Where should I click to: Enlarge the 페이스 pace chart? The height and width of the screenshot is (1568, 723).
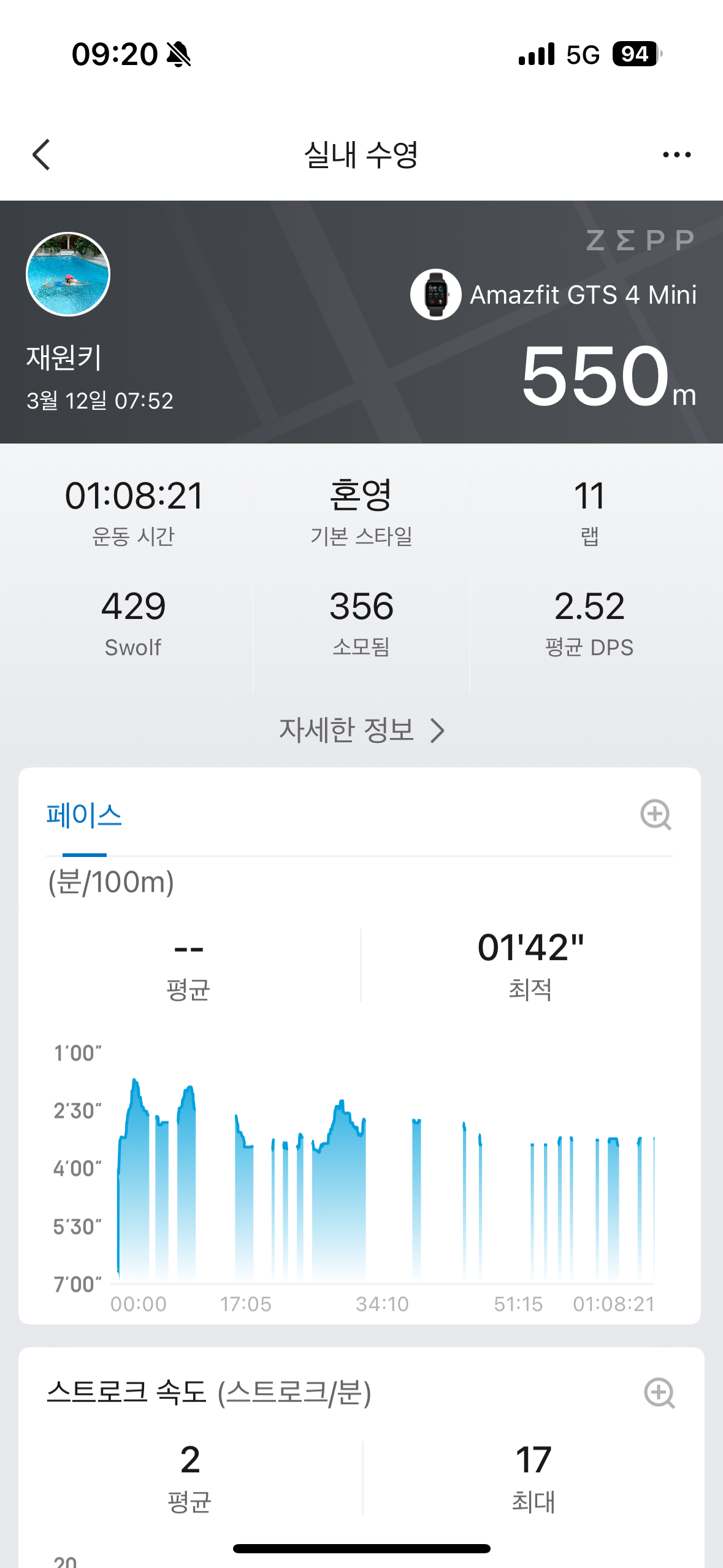[x=656, y=815]
